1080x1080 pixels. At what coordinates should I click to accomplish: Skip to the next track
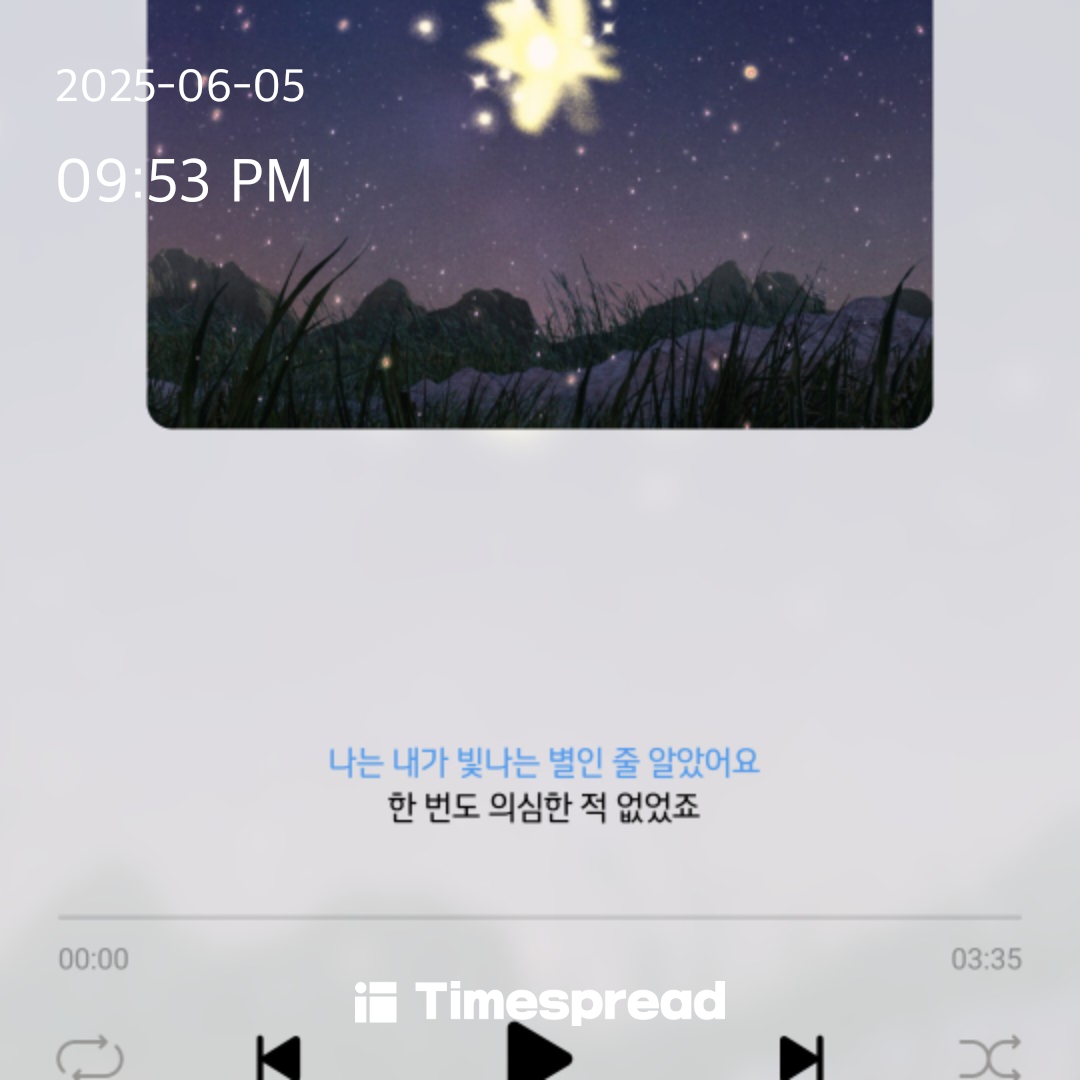click(801, 1058)
